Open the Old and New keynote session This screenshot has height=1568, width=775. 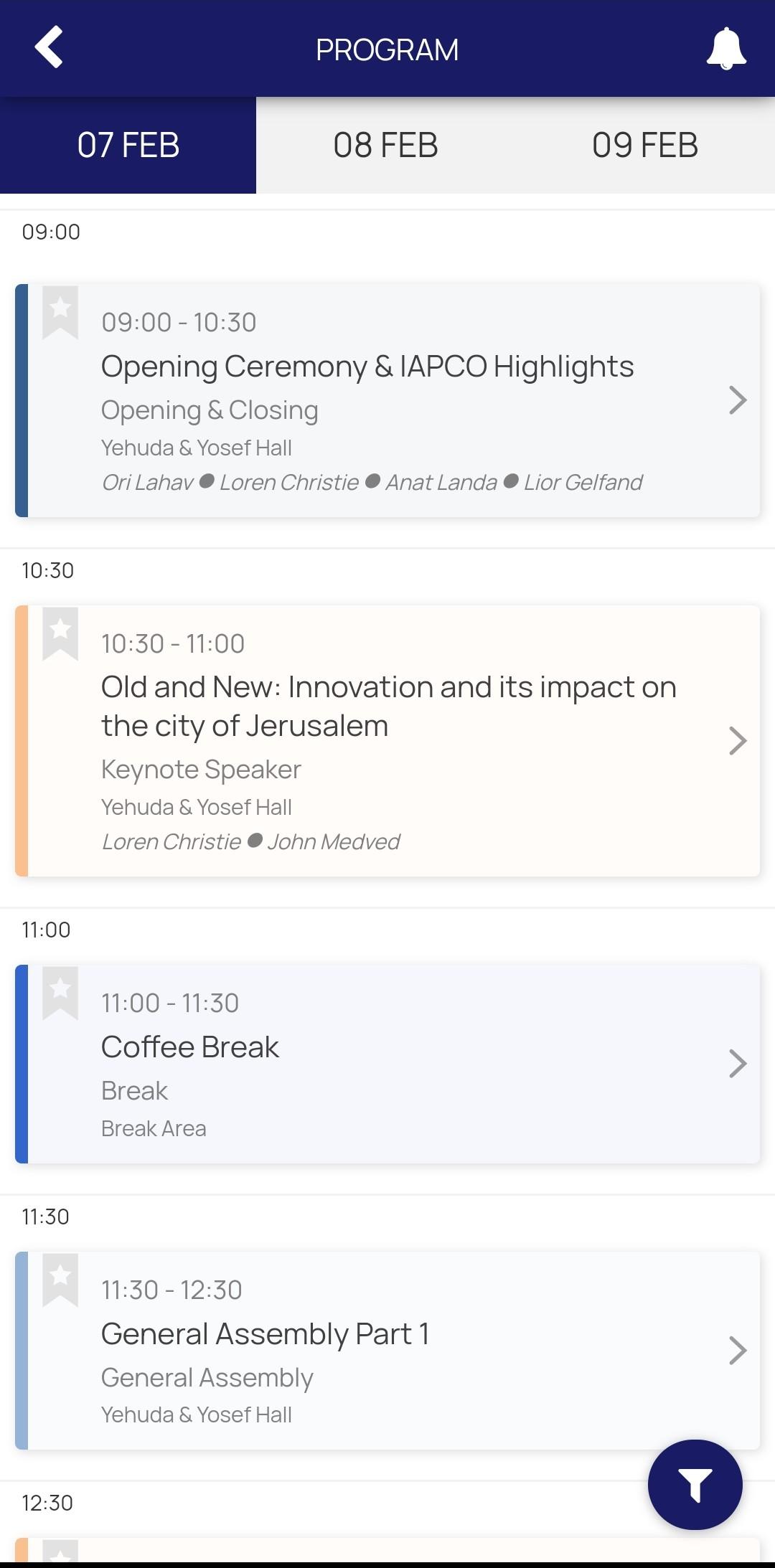(387, 741)
